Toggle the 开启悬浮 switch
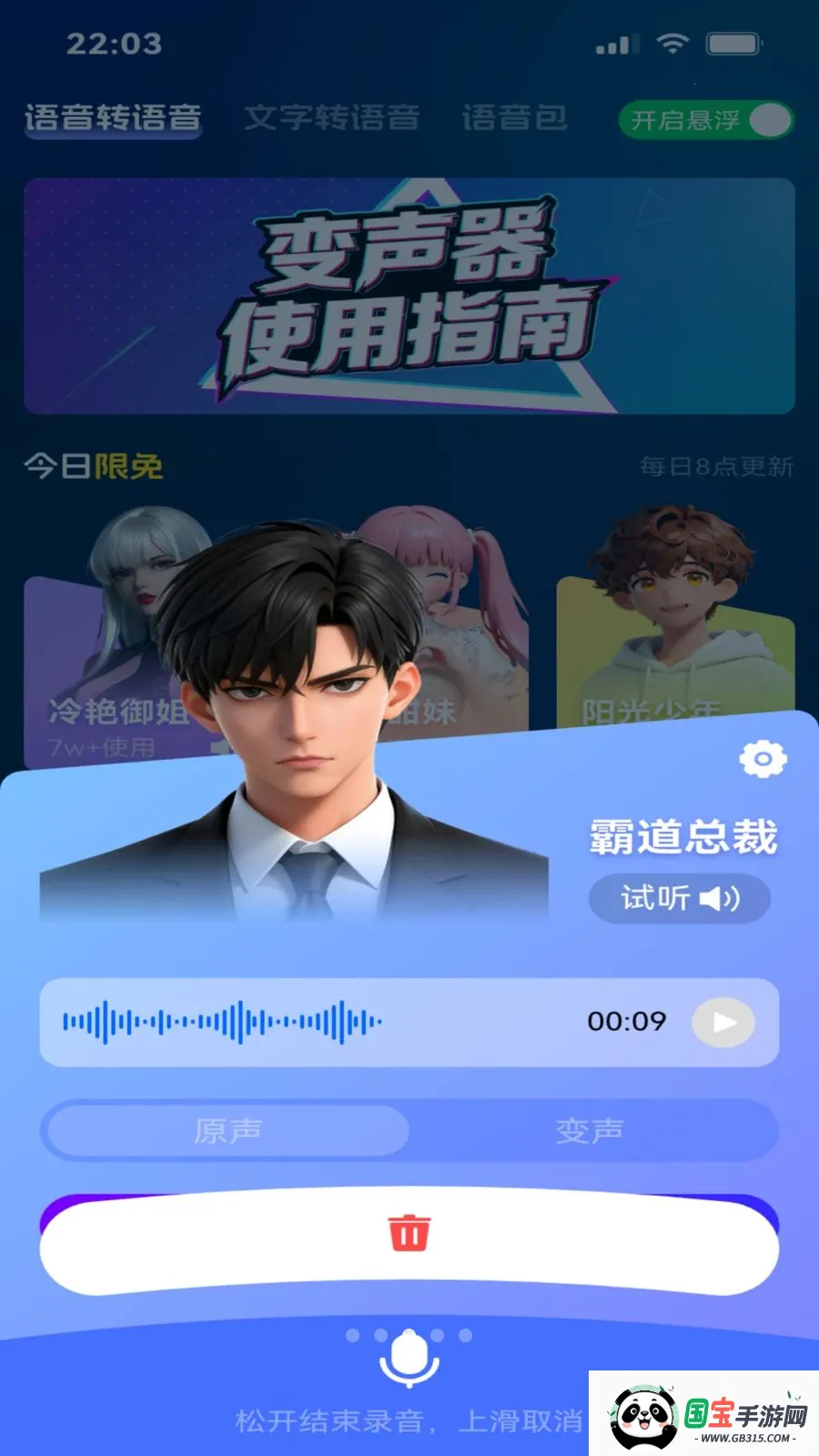819x1456 pixels. coord(705,120)
